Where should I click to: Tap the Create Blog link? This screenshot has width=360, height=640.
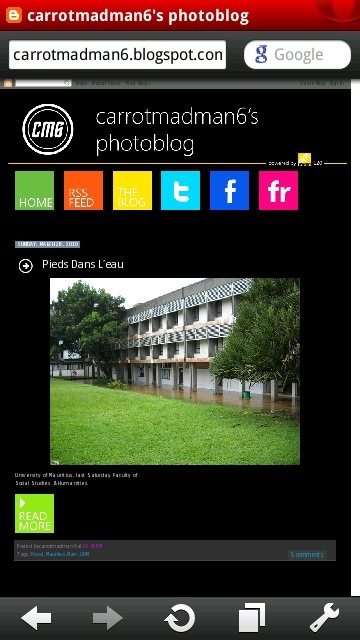[x=312, y=83]
